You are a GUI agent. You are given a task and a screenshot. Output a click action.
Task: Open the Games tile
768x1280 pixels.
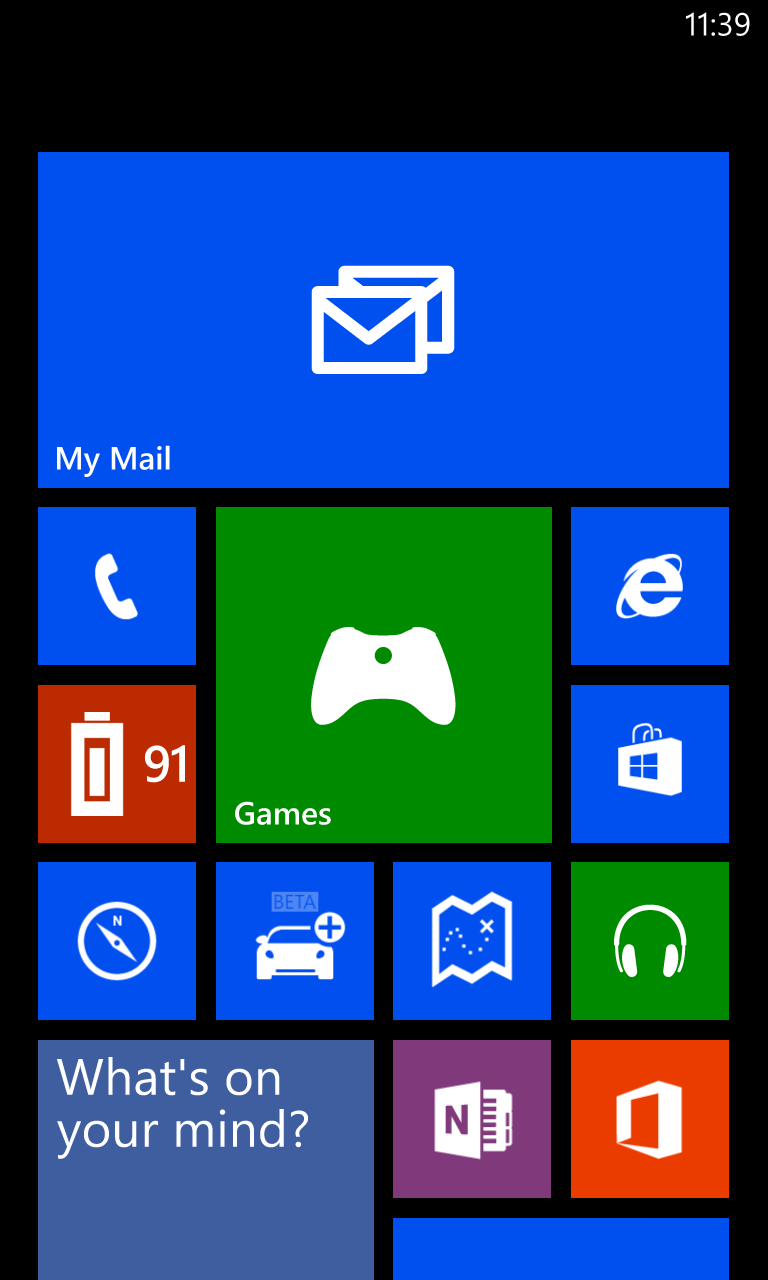[x=383, y=675]
